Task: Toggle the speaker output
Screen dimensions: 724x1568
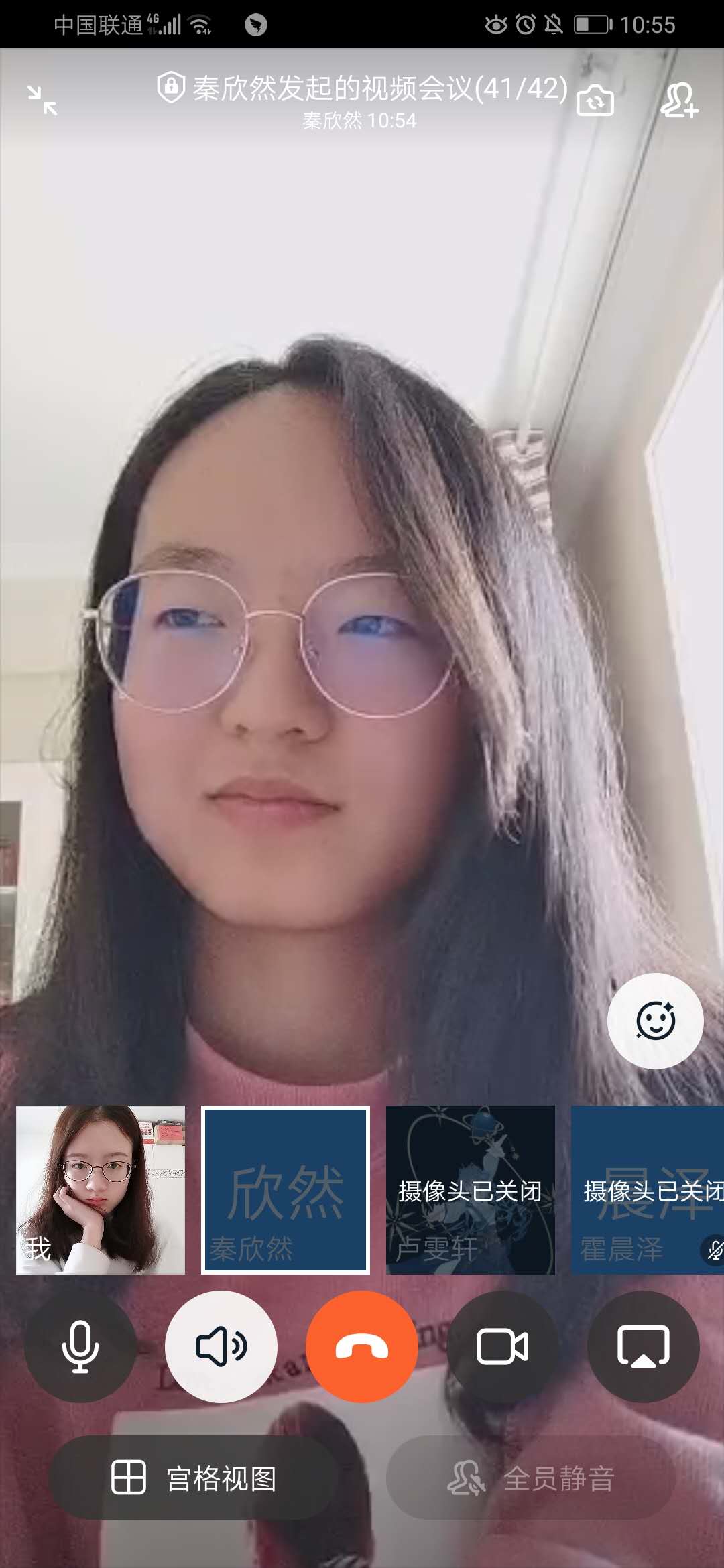Action: click(x=221, y=1347)
